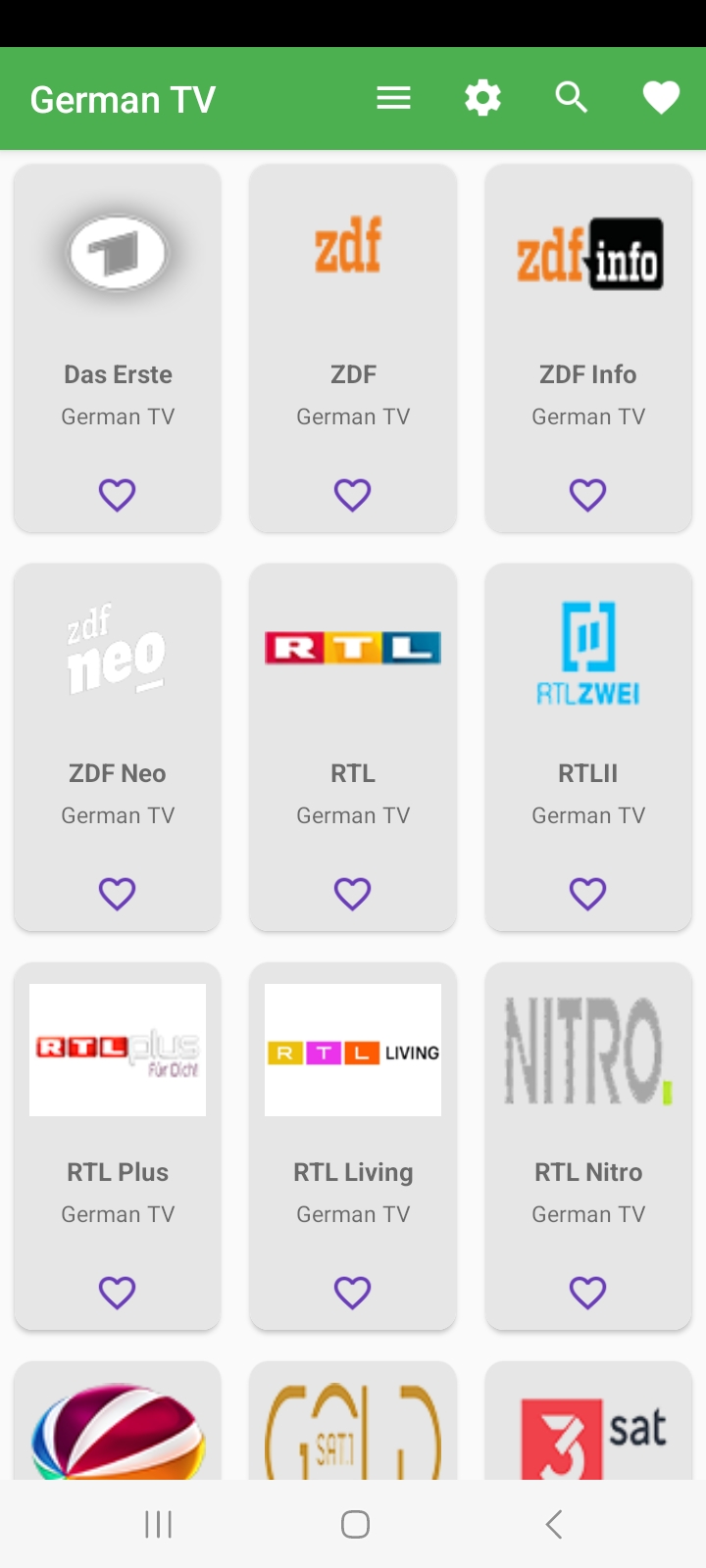Open the RTL channel card
This screenshot has width=706, height=1568.
353,747
